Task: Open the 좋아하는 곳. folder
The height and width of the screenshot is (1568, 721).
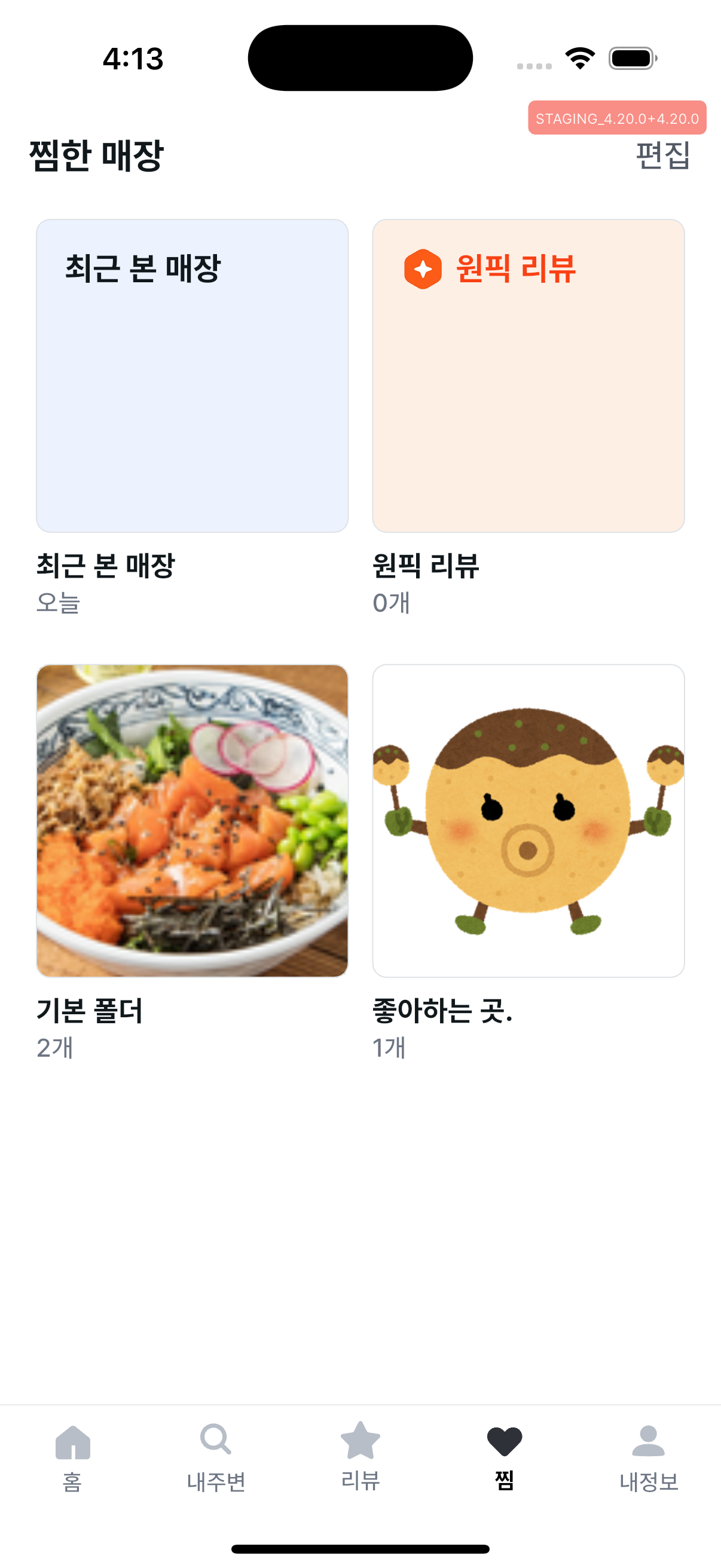Action: tap(528, 820)
